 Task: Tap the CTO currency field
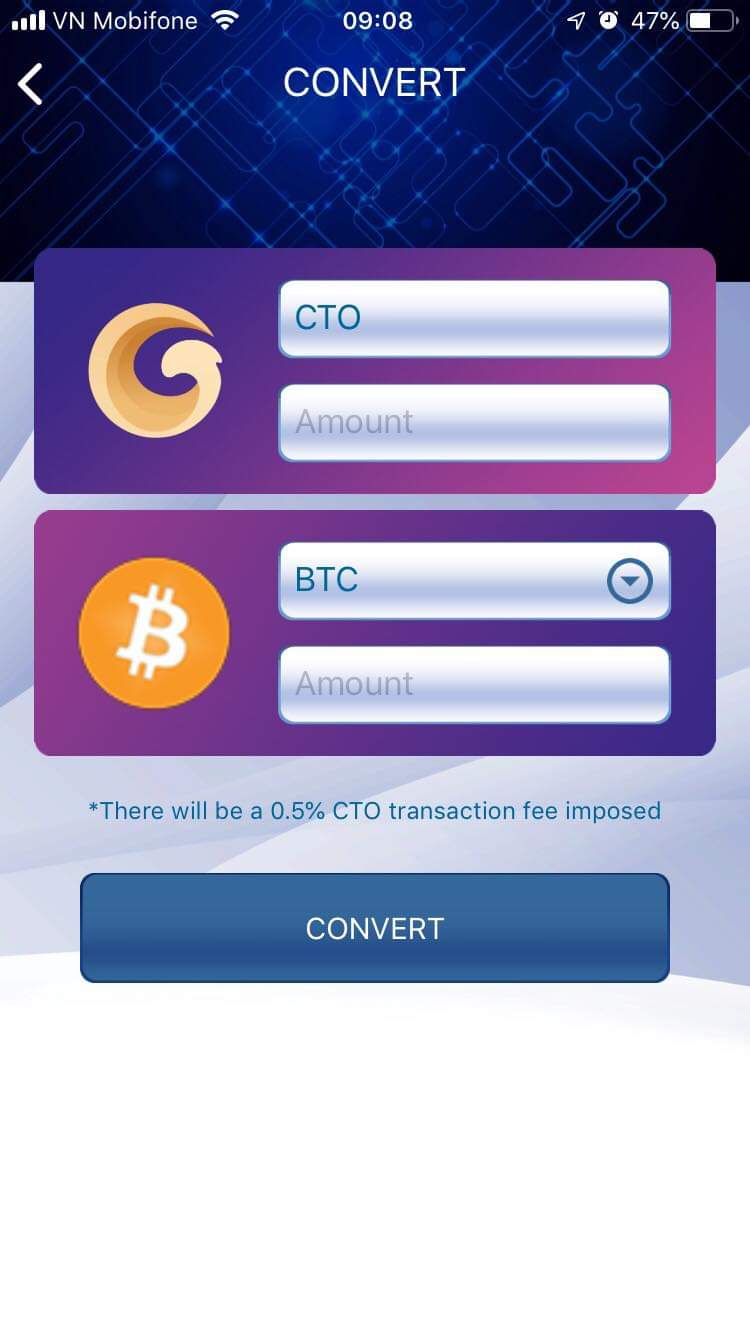coord(473,318)
